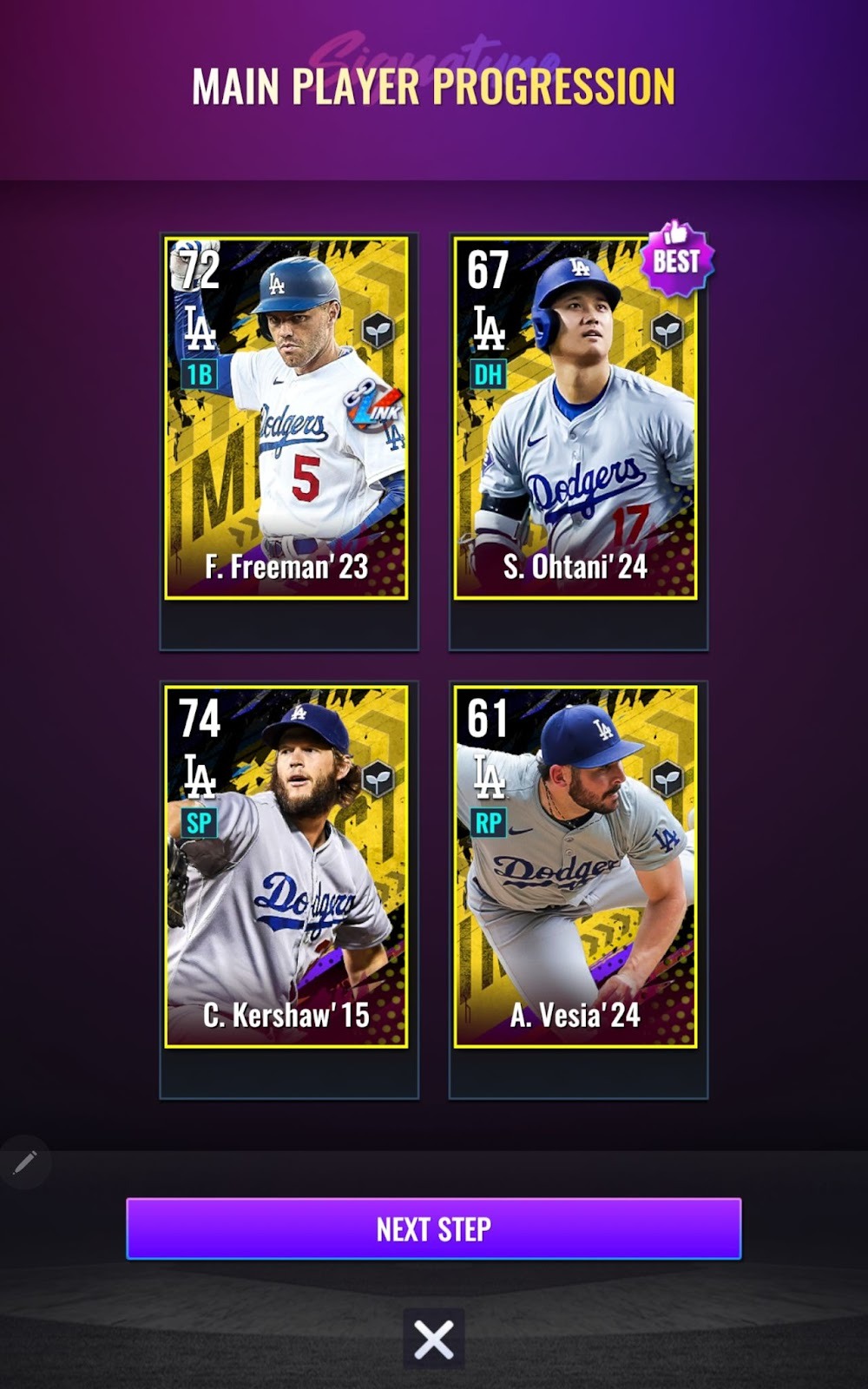This screenshot has height=1389, width=868.
Task: Open the pencil edit icon
Action: point(25,1162)
